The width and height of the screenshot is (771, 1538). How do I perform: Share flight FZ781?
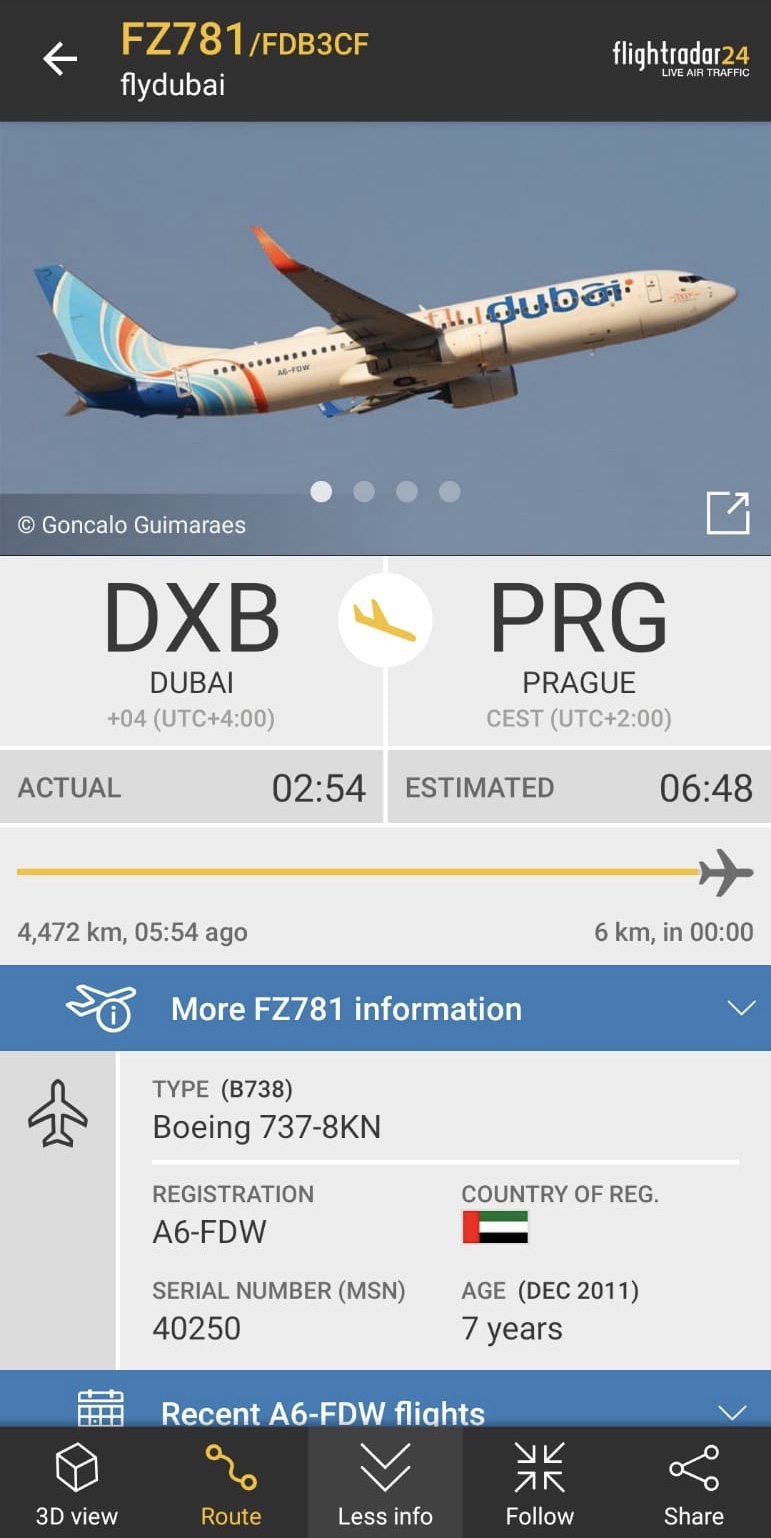[x=693, y=1484]
